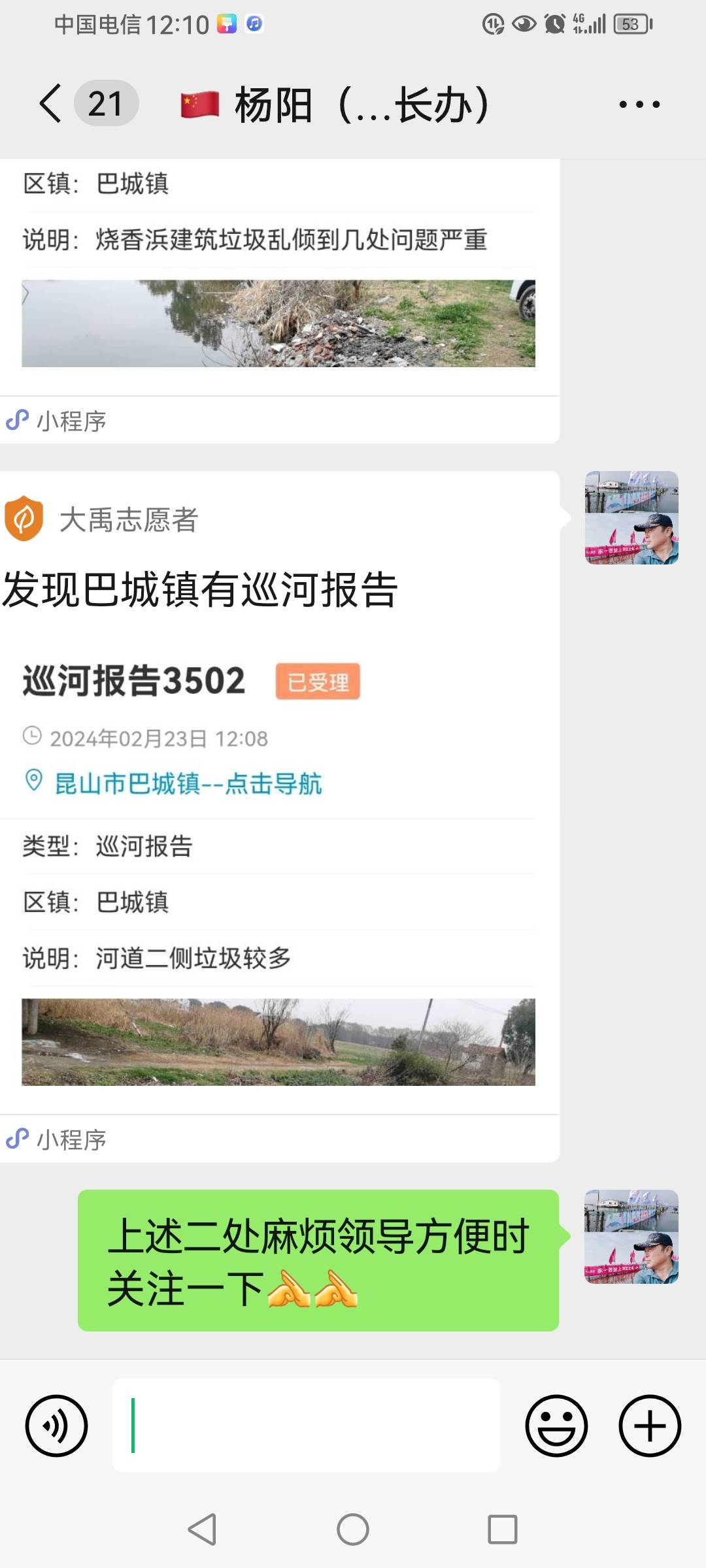706x1568 pixels.
Task: View avatar beside green text message
Action: (x=631, y=1236)
